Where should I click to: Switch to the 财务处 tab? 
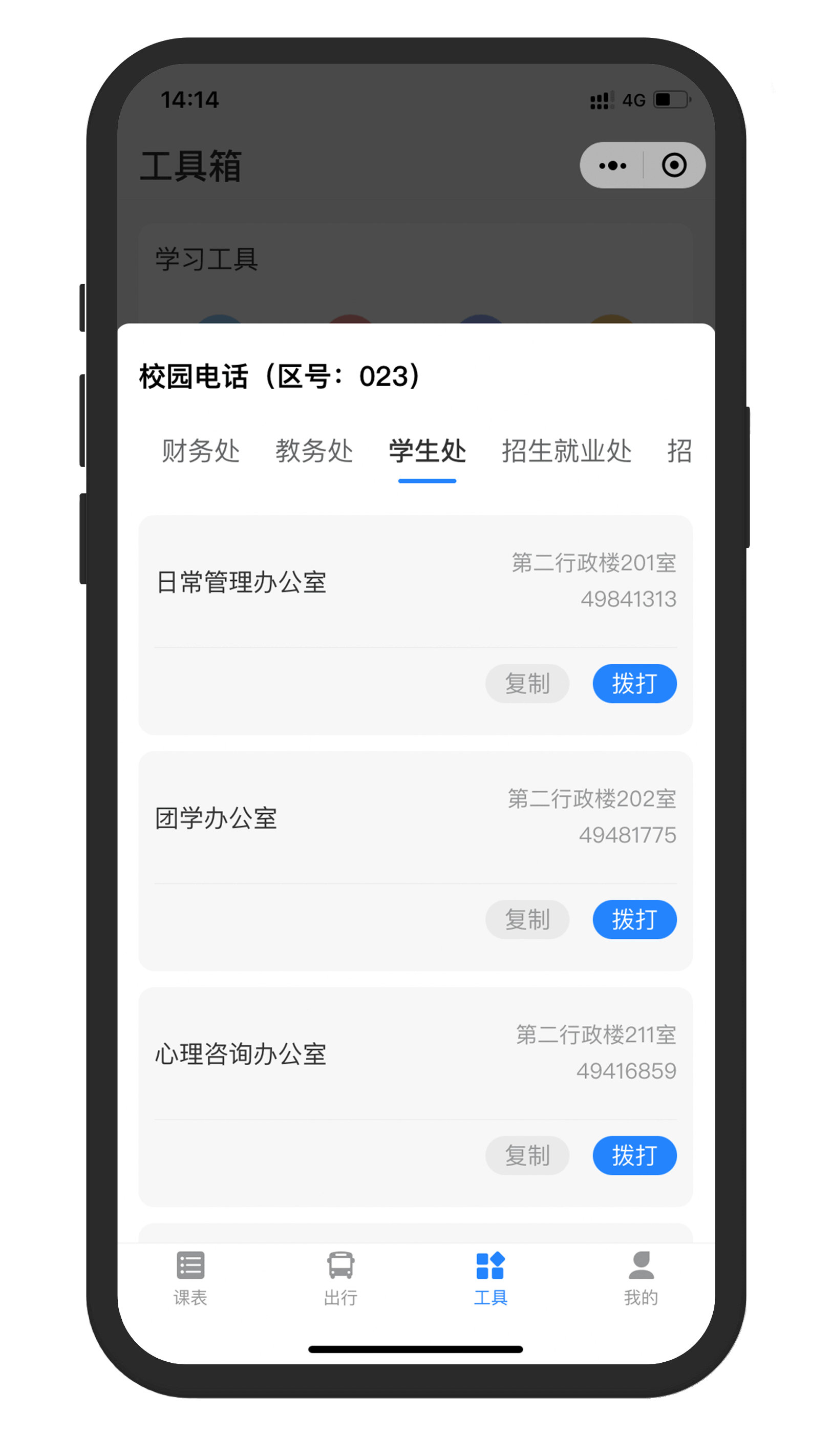pyautogui.click(x=201, y=451)
